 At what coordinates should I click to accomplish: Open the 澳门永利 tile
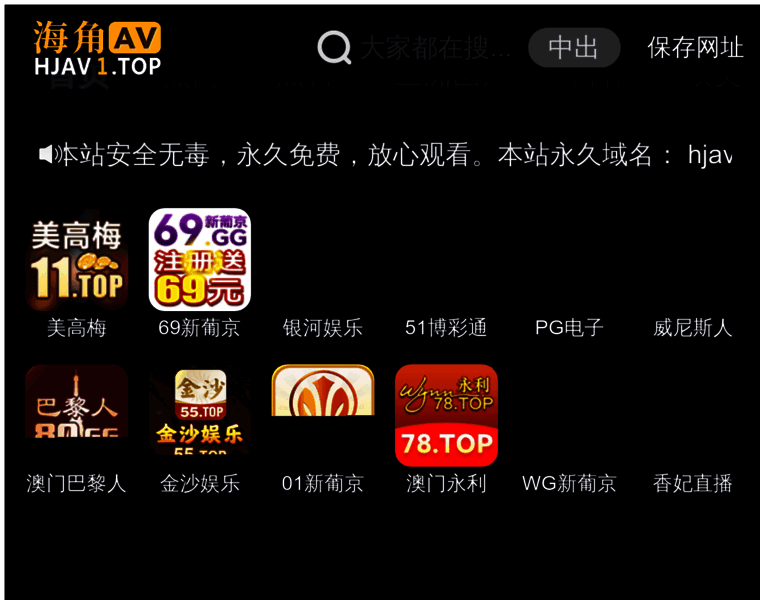[x=446, y=415]
